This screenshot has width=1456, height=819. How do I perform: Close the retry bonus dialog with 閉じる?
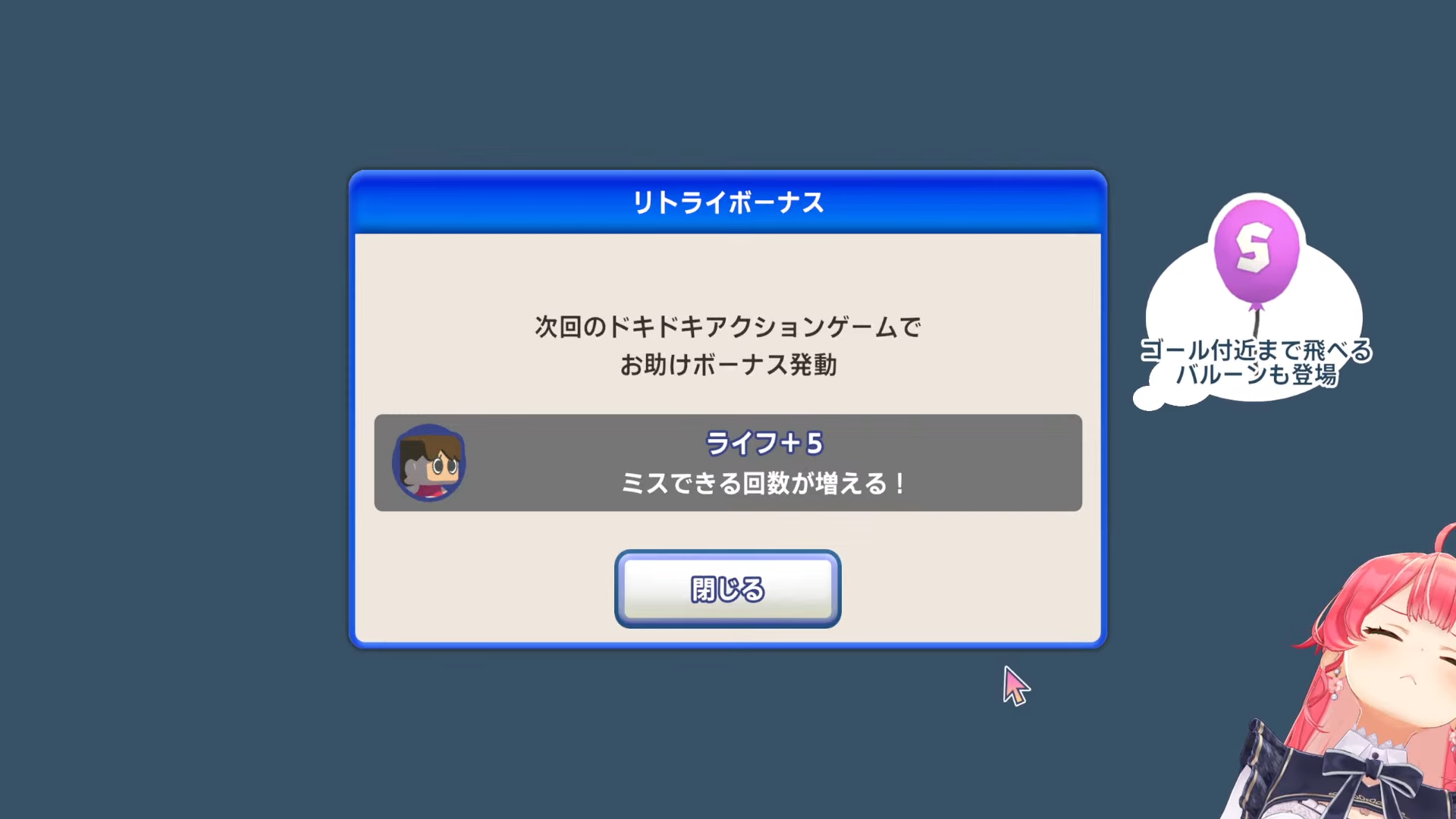727,588
